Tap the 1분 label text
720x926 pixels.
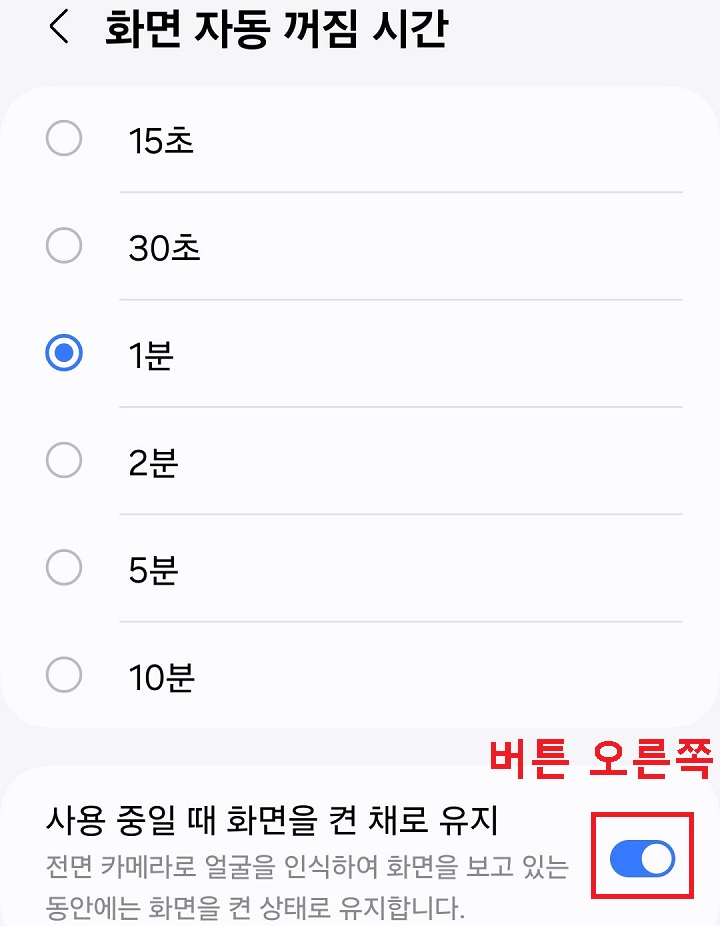[x=150, y=355]
